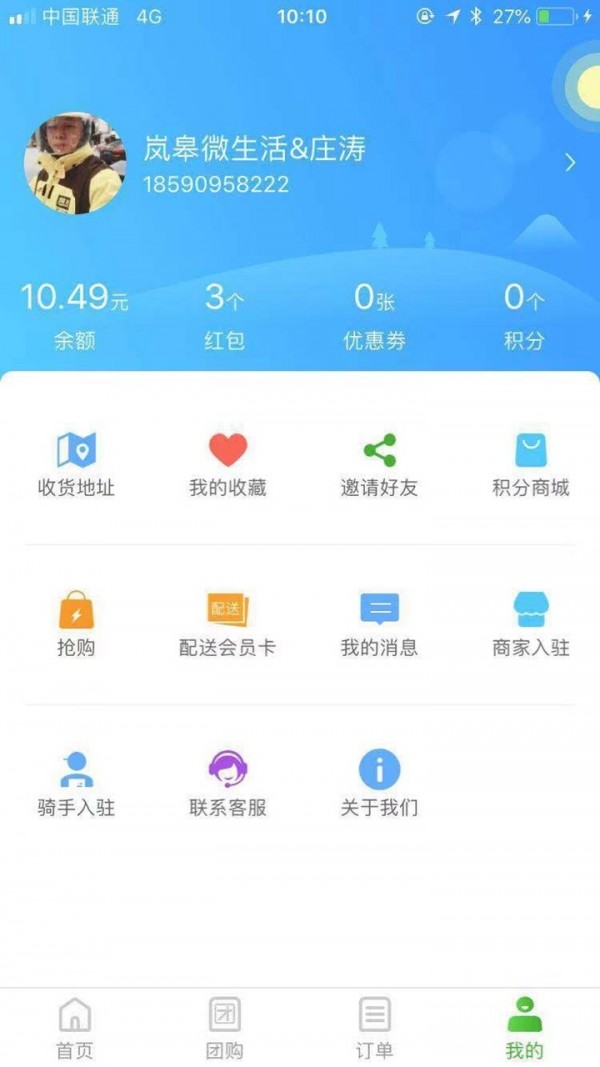View the 余额 balance
600x1067 pixels.
point(75,315)
